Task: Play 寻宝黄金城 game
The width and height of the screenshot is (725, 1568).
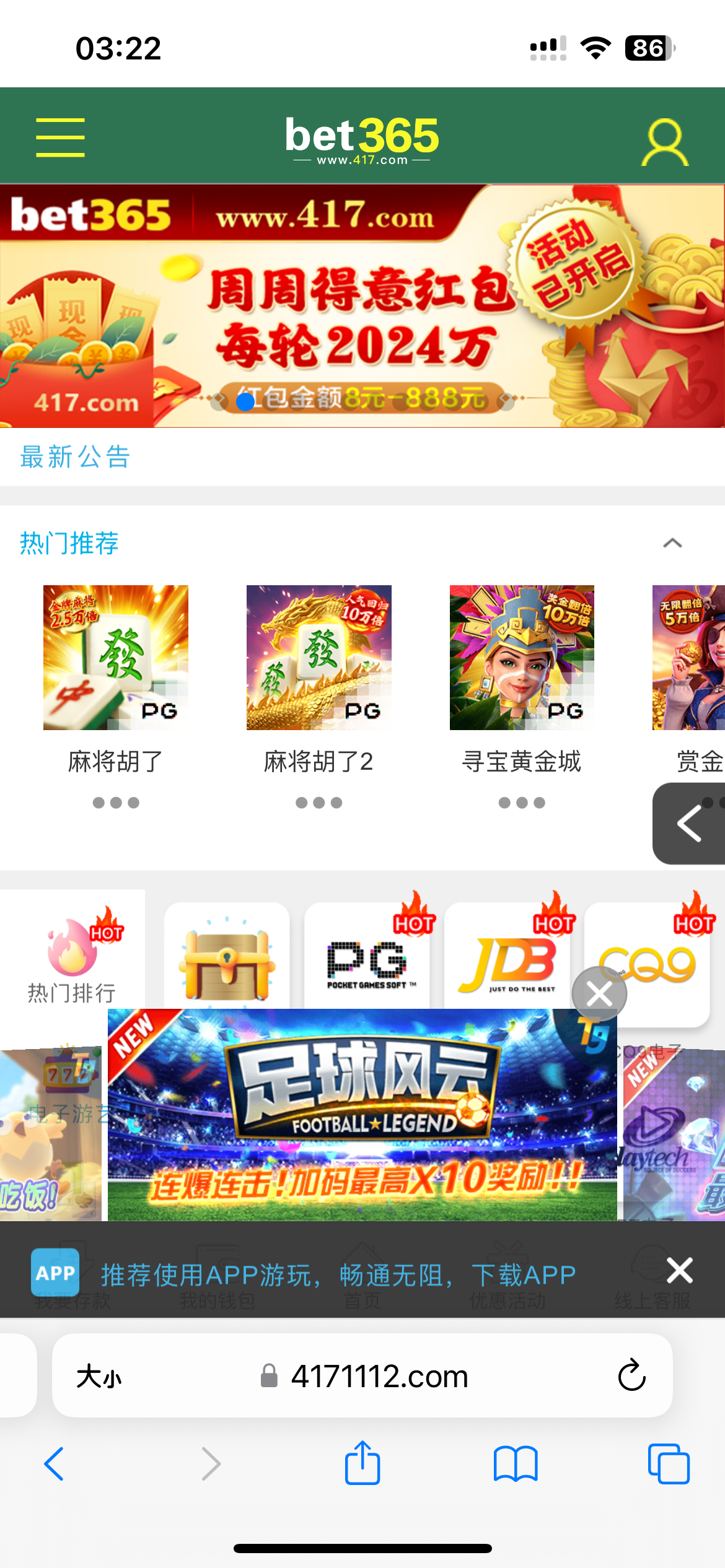Action: coord(522,658)
